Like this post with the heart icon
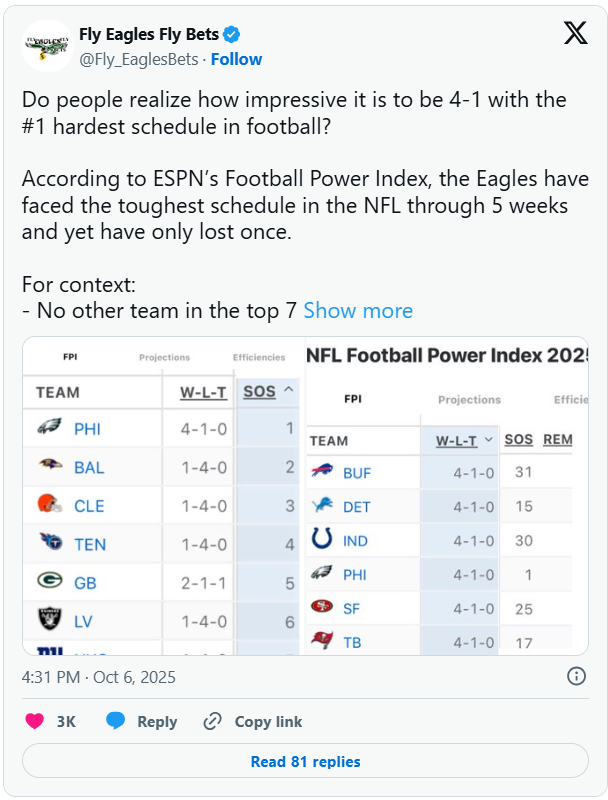Screen dimensions: 608x800 (x=36, y=721)
